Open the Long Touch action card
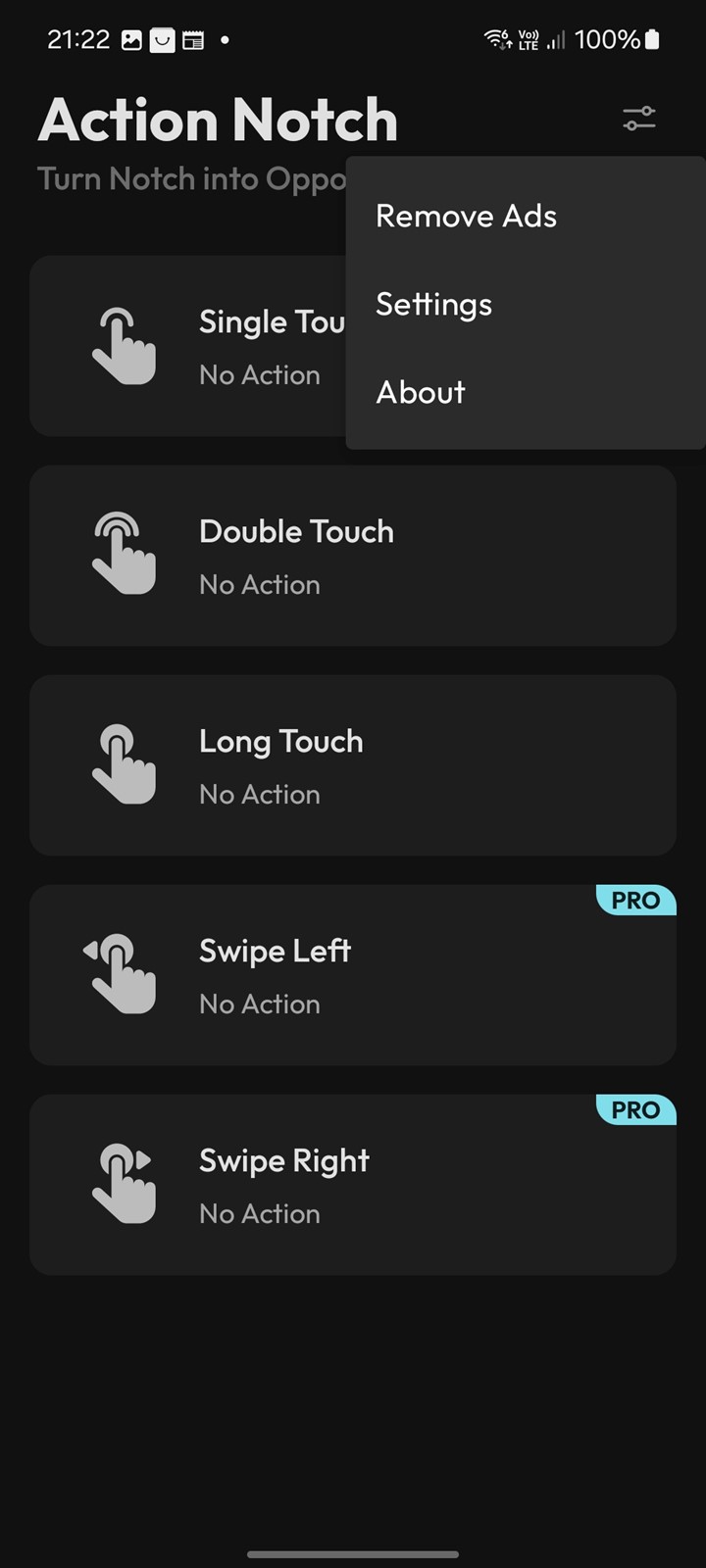The image size is (706, 1568). point(353,765)
